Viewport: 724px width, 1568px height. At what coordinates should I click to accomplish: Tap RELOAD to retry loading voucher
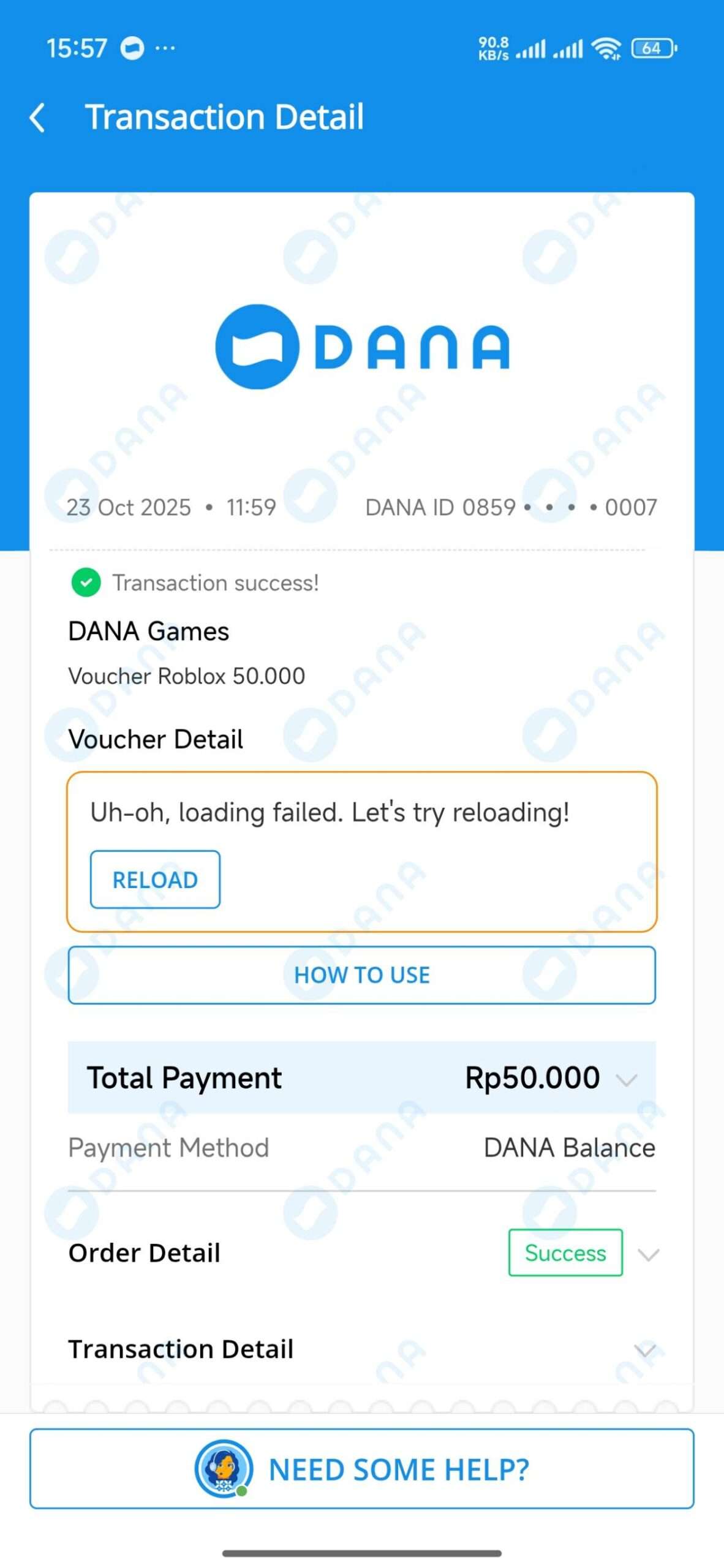pos(155,880)
